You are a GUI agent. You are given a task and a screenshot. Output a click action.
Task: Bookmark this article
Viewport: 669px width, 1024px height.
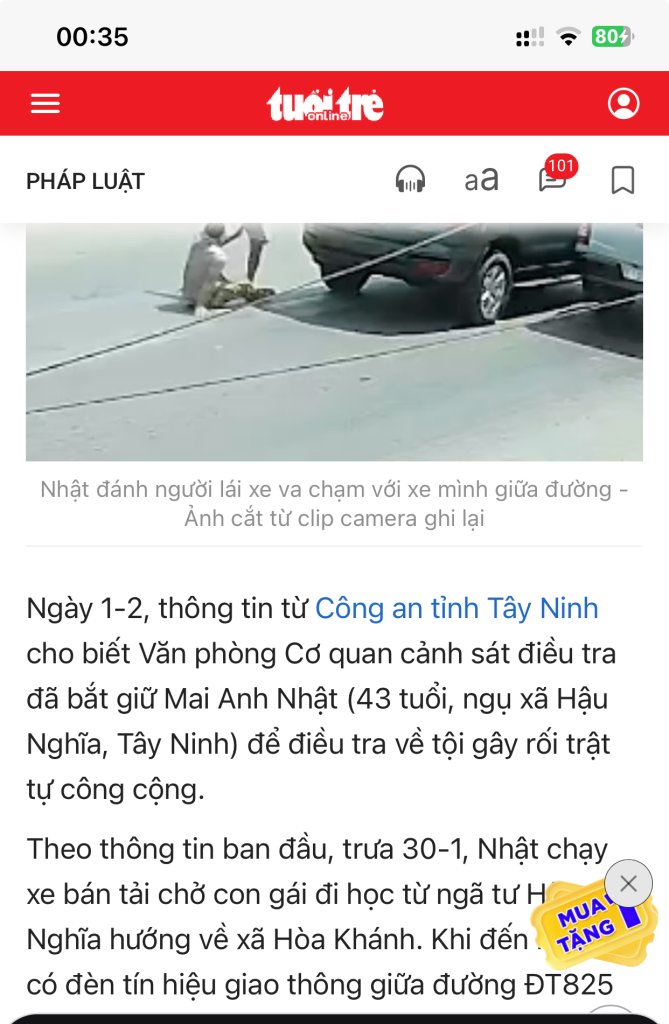(x=623, y=180)
